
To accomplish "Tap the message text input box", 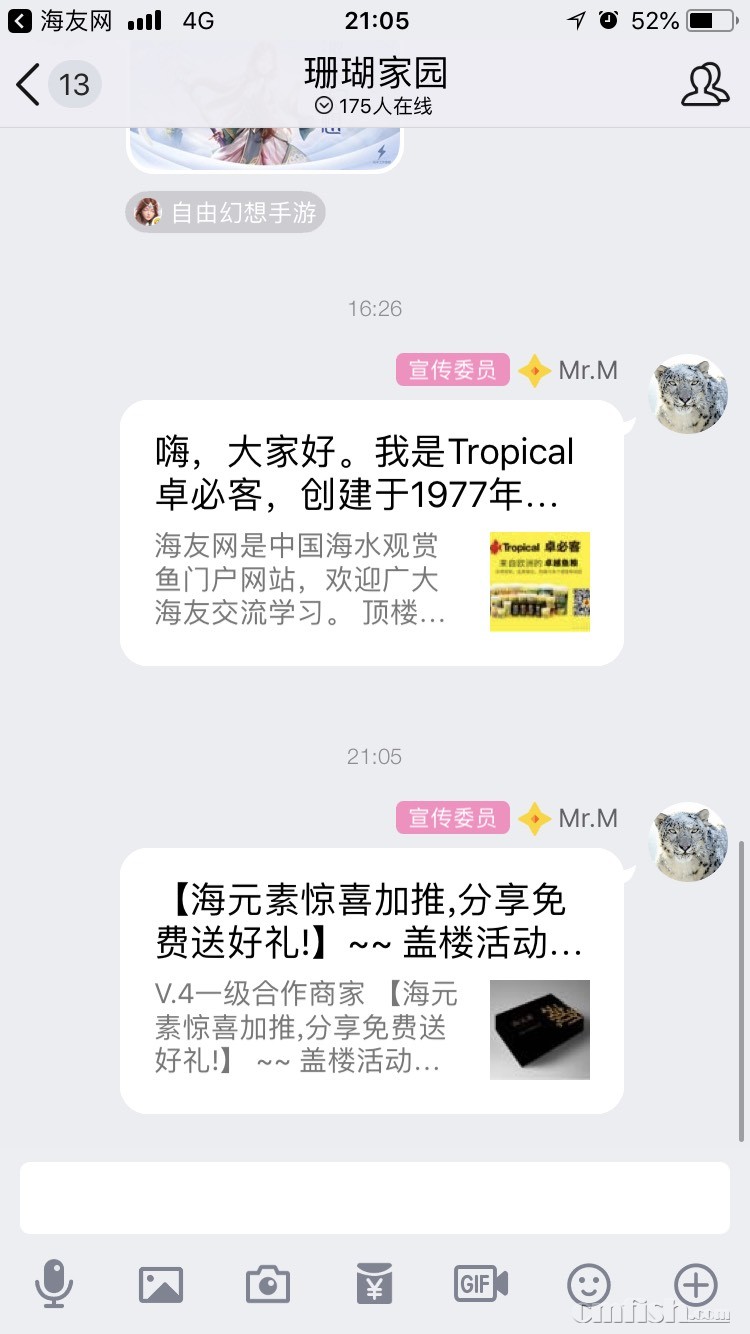I will pos(374,1198).
